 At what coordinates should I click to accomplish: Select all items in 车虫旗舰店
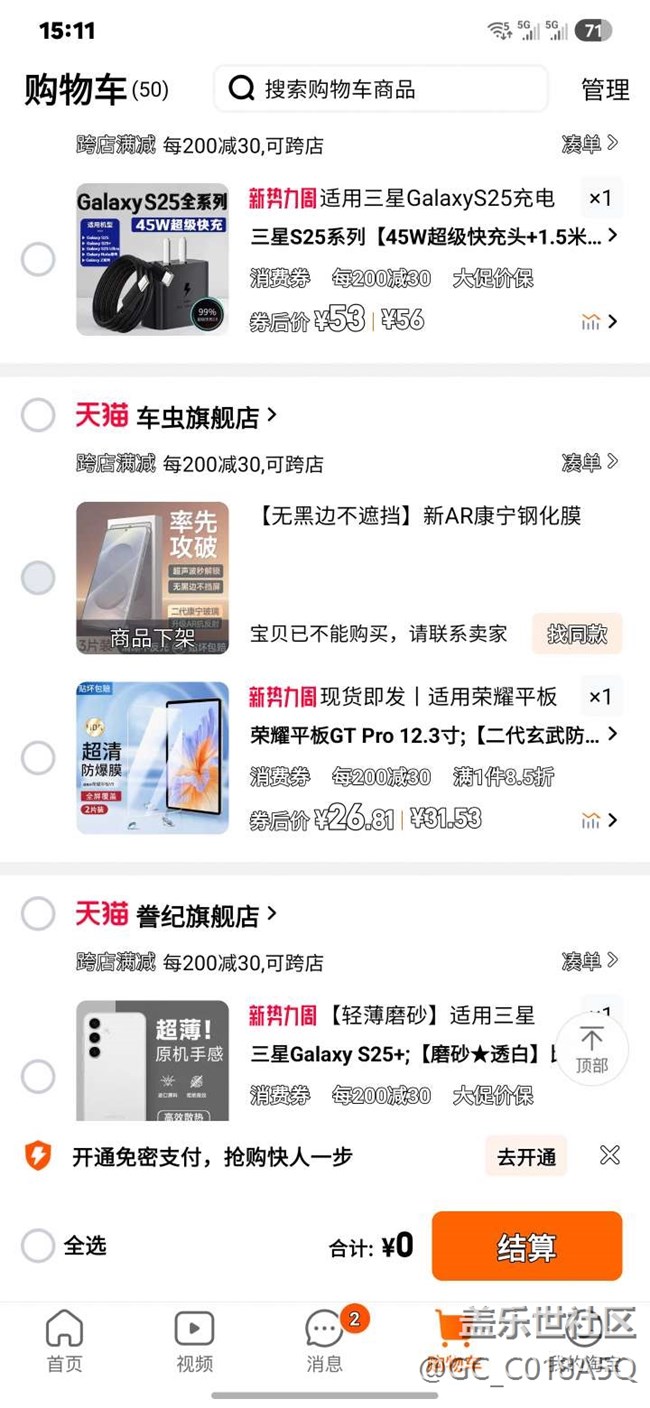38,415
